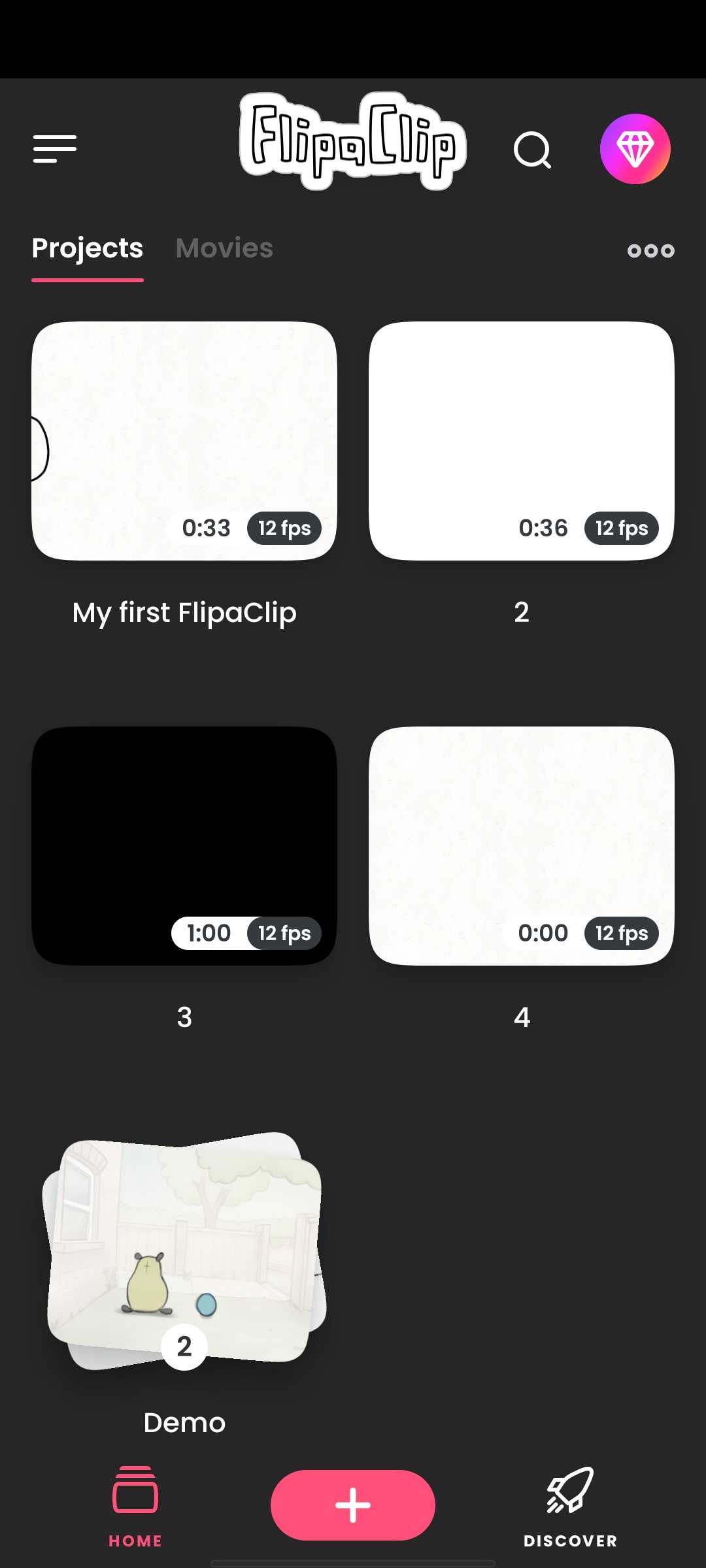The height and width of the screenshot is (1568, 706).
Task: Open project named 2
Action: click(521, 441)
